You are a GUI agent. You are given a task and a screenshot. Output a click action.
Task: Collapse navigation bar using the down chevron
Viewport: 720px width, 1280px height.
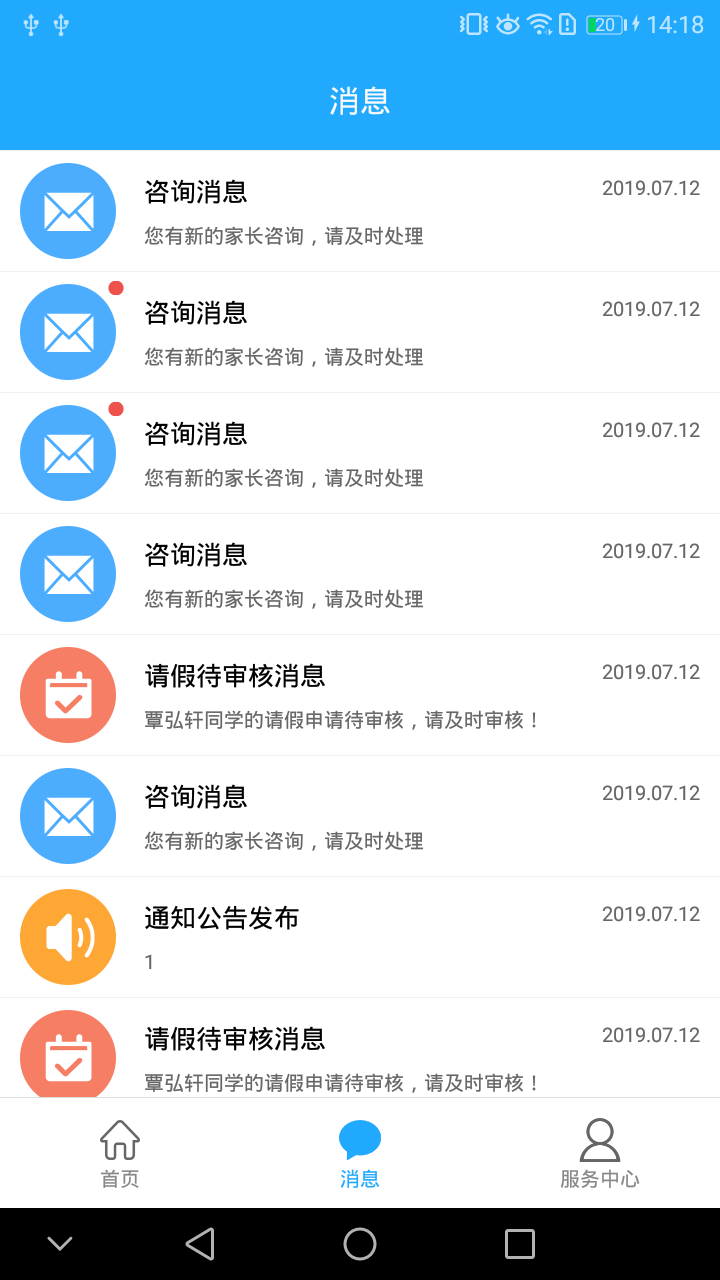click(60, 1243)
